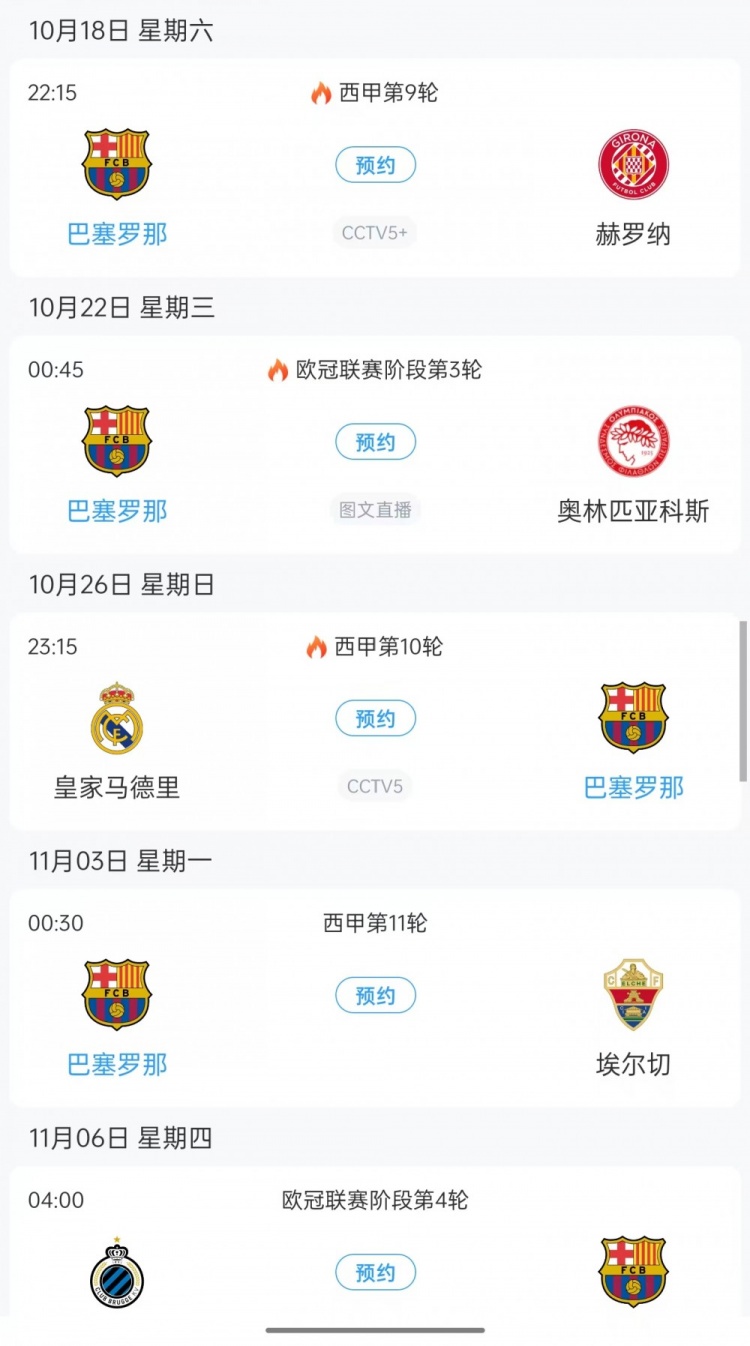Choose the CCTV5 broadcast tag

pos(375,787)
